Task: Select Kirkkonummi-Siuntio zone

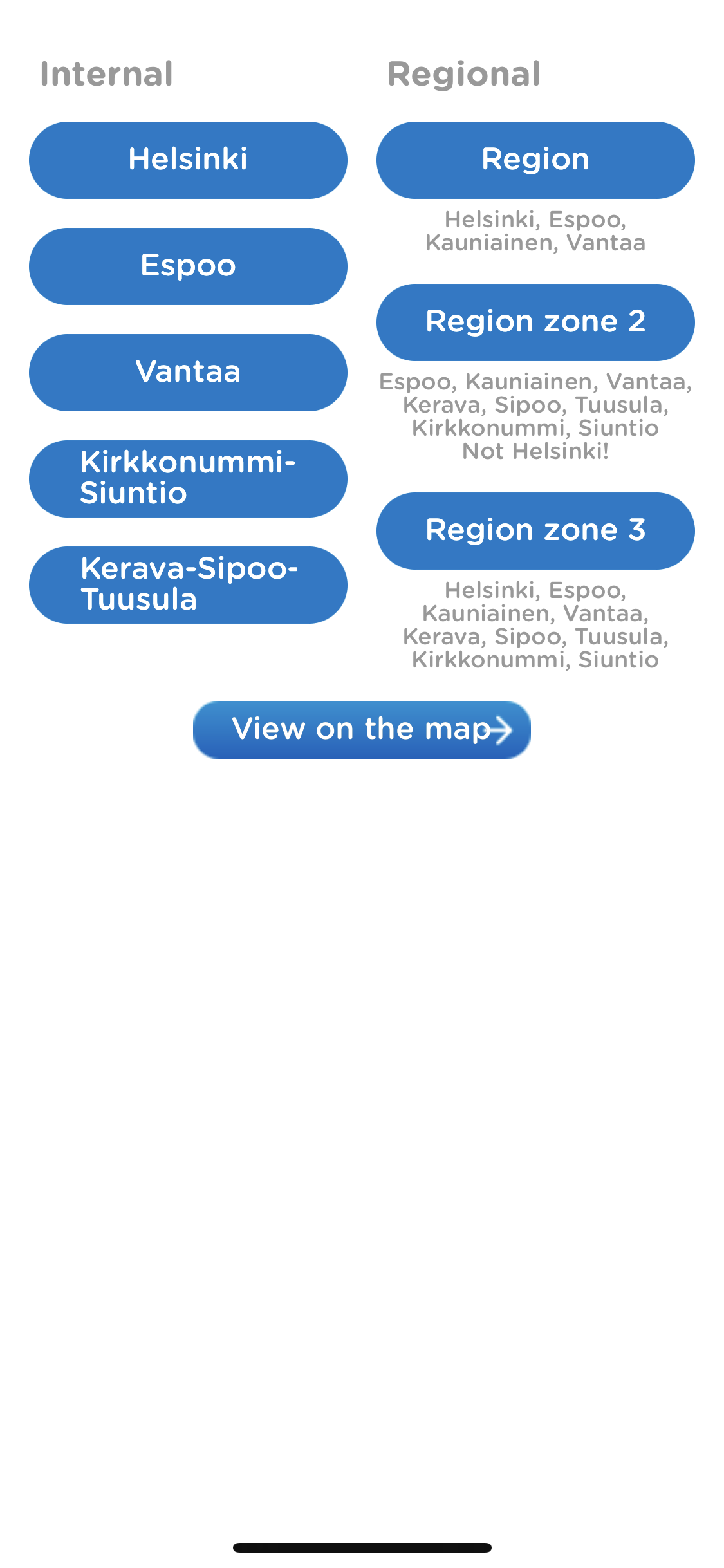Action: coord(188,478)
